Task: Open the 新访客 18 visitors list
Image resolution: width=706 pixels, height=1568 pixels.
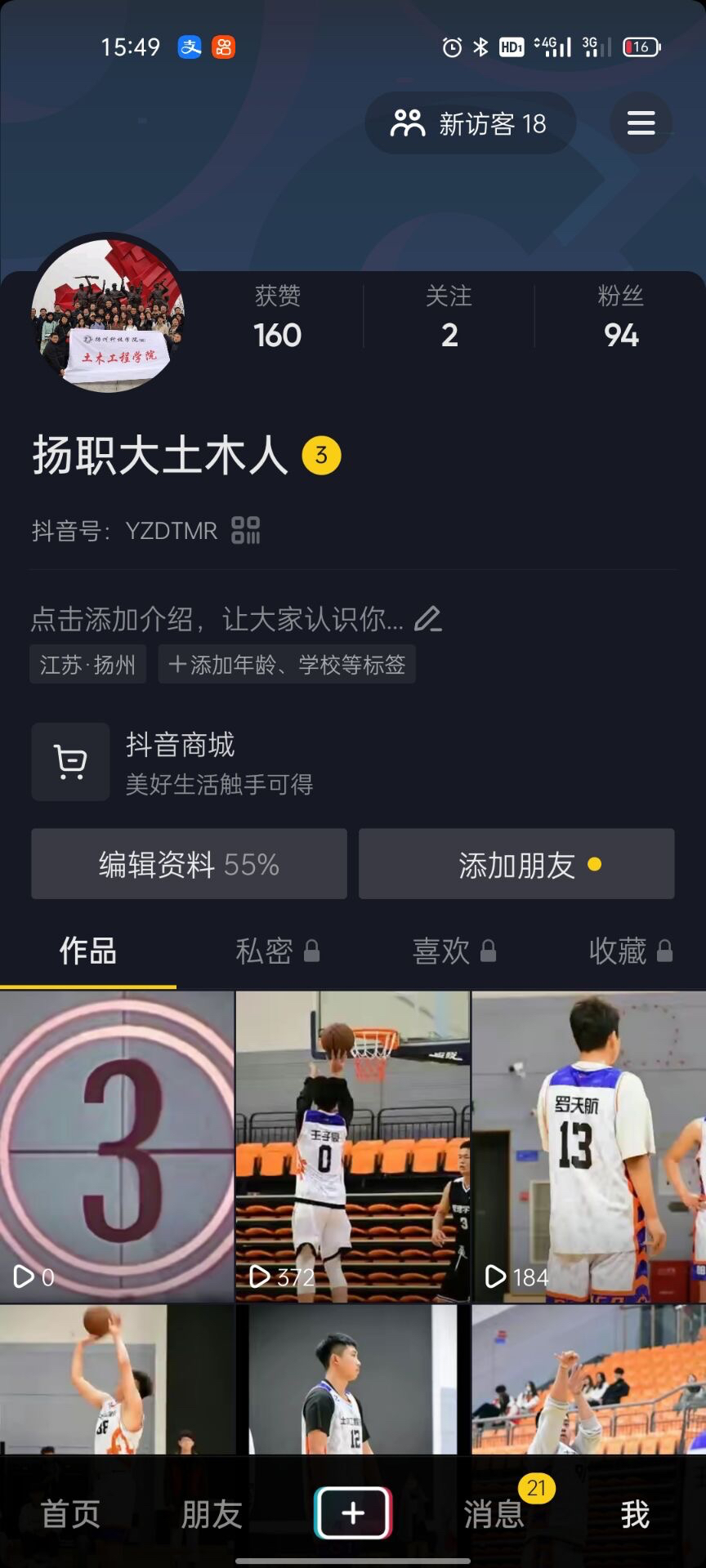Action: pyautogui.click(x=470, y=123)
